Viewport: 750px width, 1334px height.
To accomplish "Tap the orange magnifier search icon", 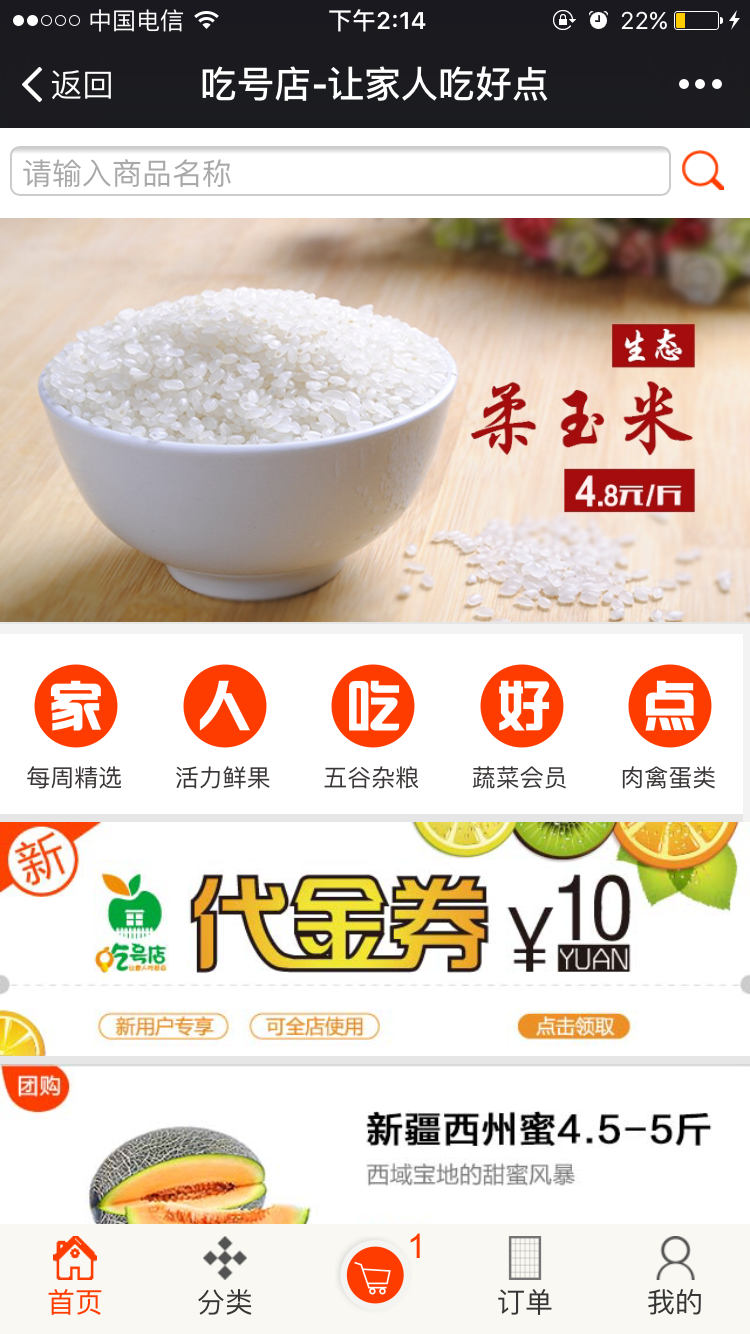I will tap(703, 171).
